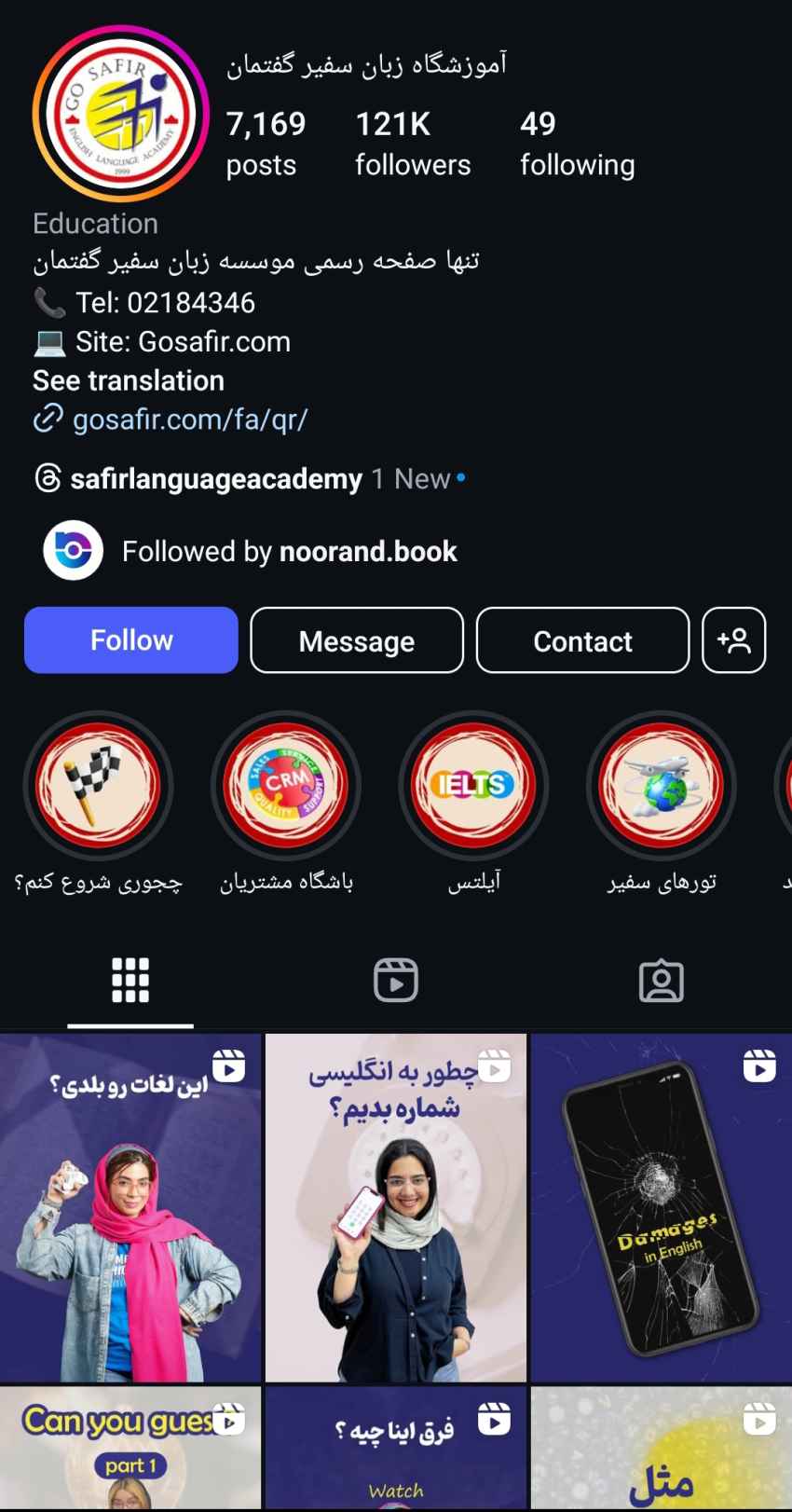See translation of the bio

click(x=129, y=380)
